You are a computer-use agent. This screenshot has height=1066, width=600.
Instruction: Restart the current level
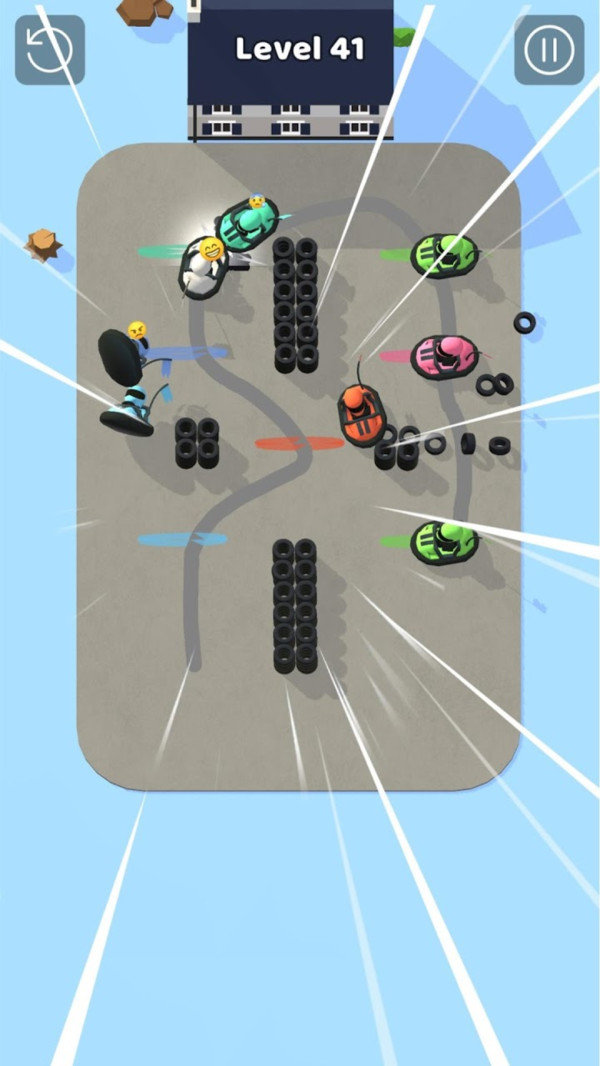49,50
